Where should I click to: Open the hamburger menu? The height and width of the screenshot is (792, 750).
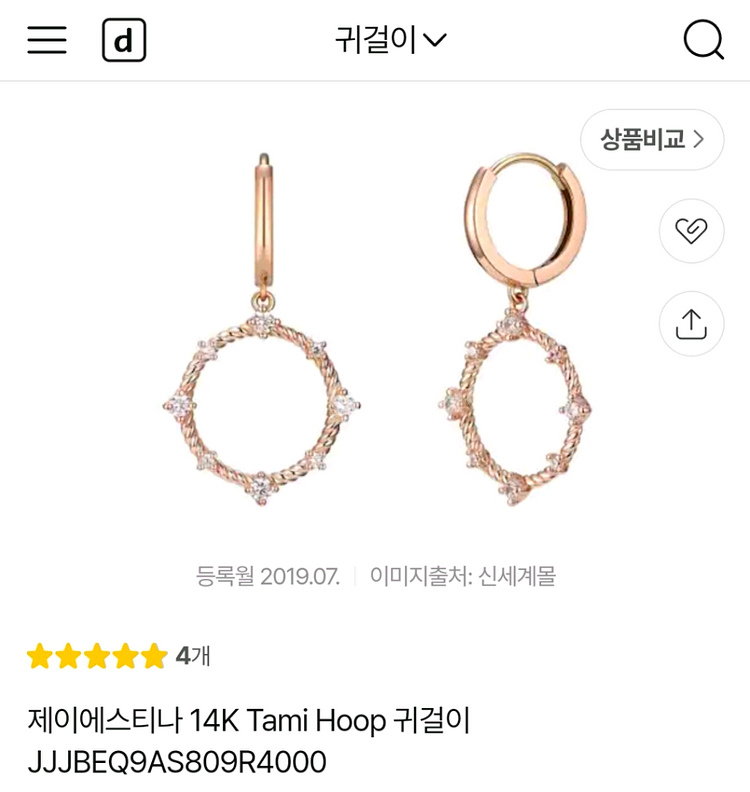(x=47, y=40)
